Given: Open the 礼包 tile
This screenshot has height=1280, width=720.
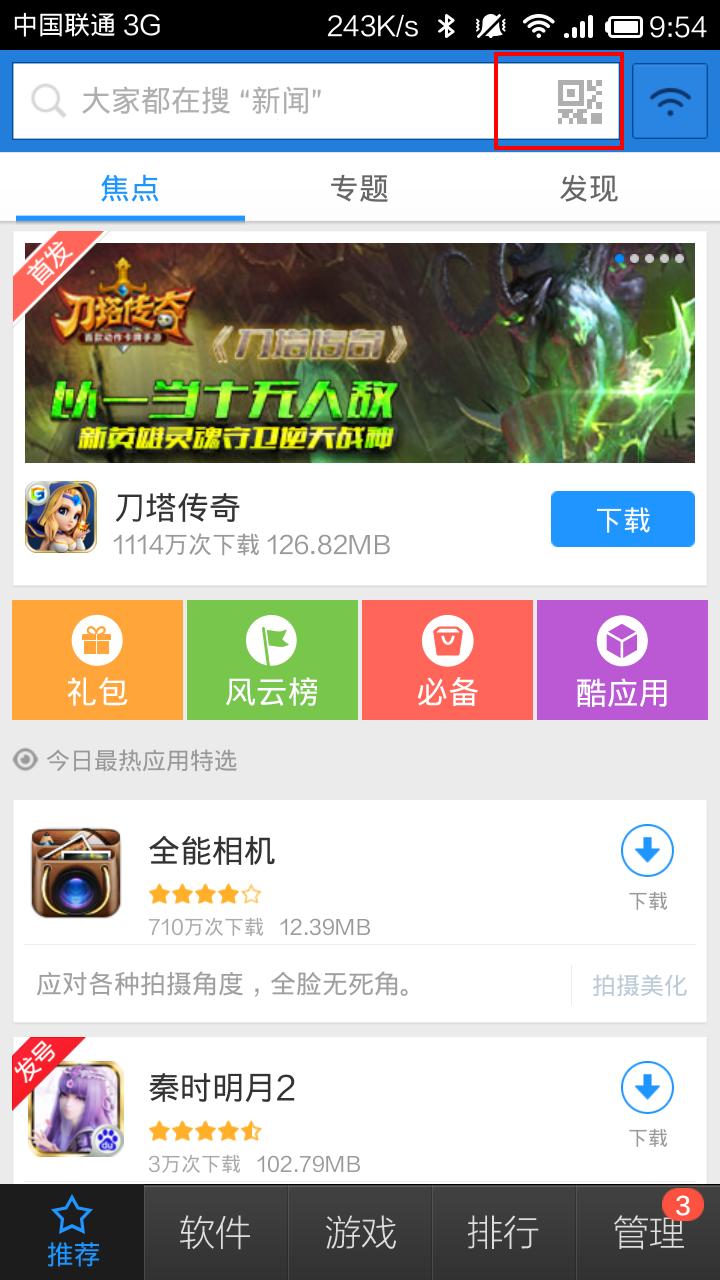Looking at the screenshot, I should [x=97, y=660].
